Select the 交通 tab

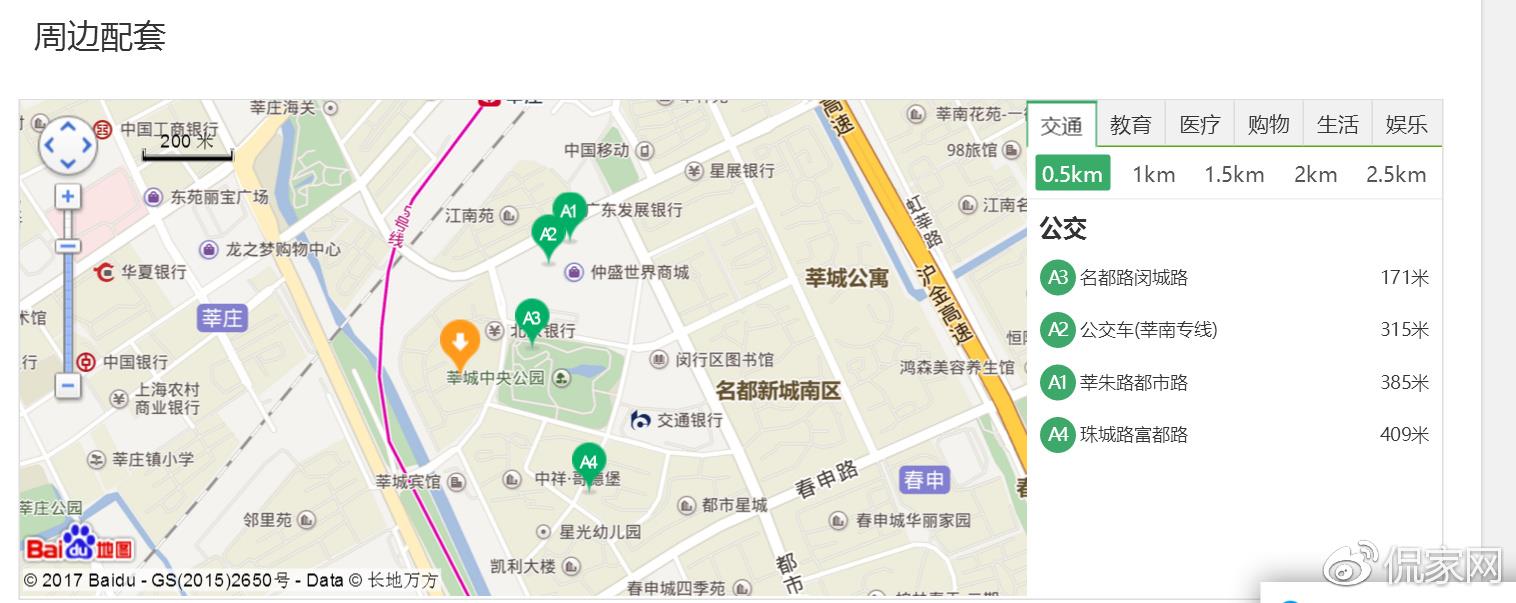[1061, 125]
